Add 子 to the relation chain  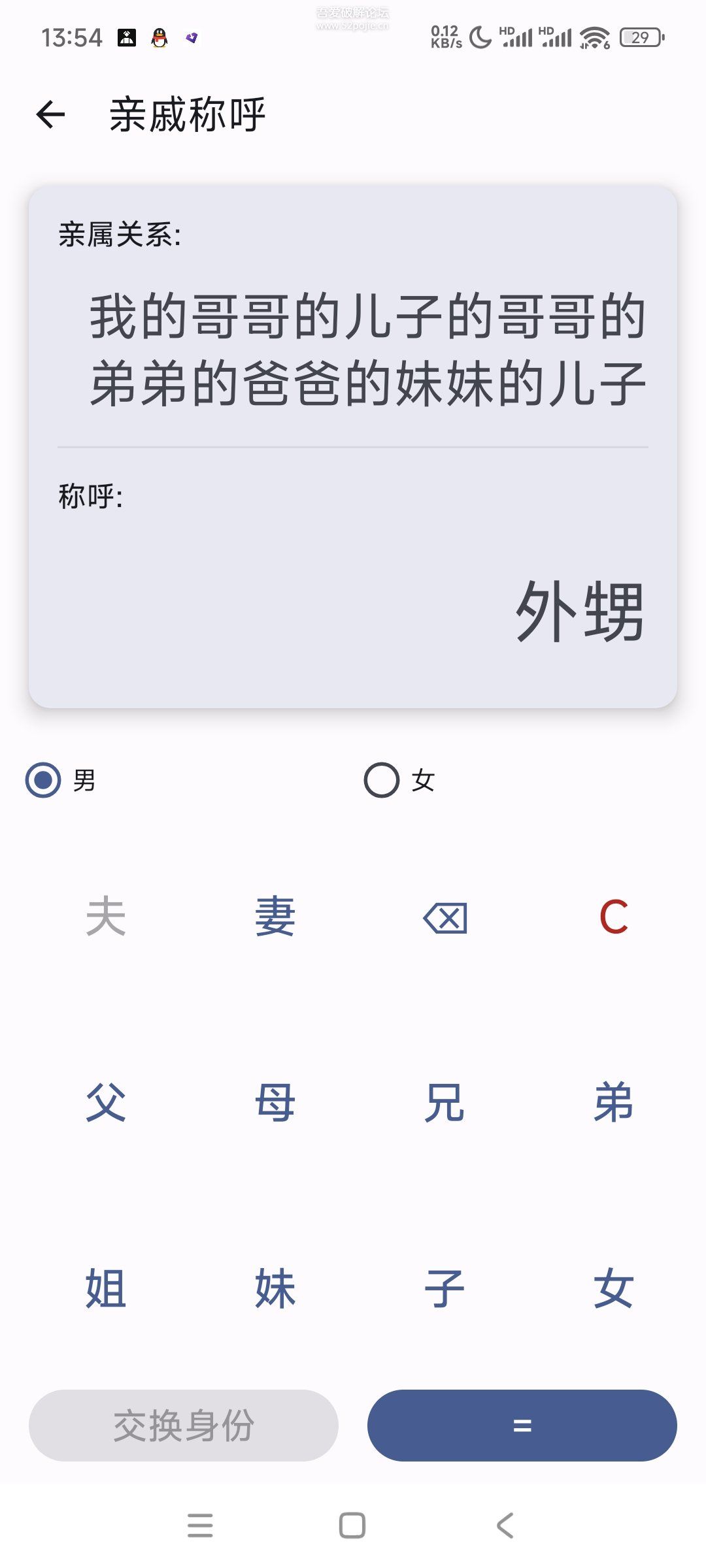pos(445,1288)
